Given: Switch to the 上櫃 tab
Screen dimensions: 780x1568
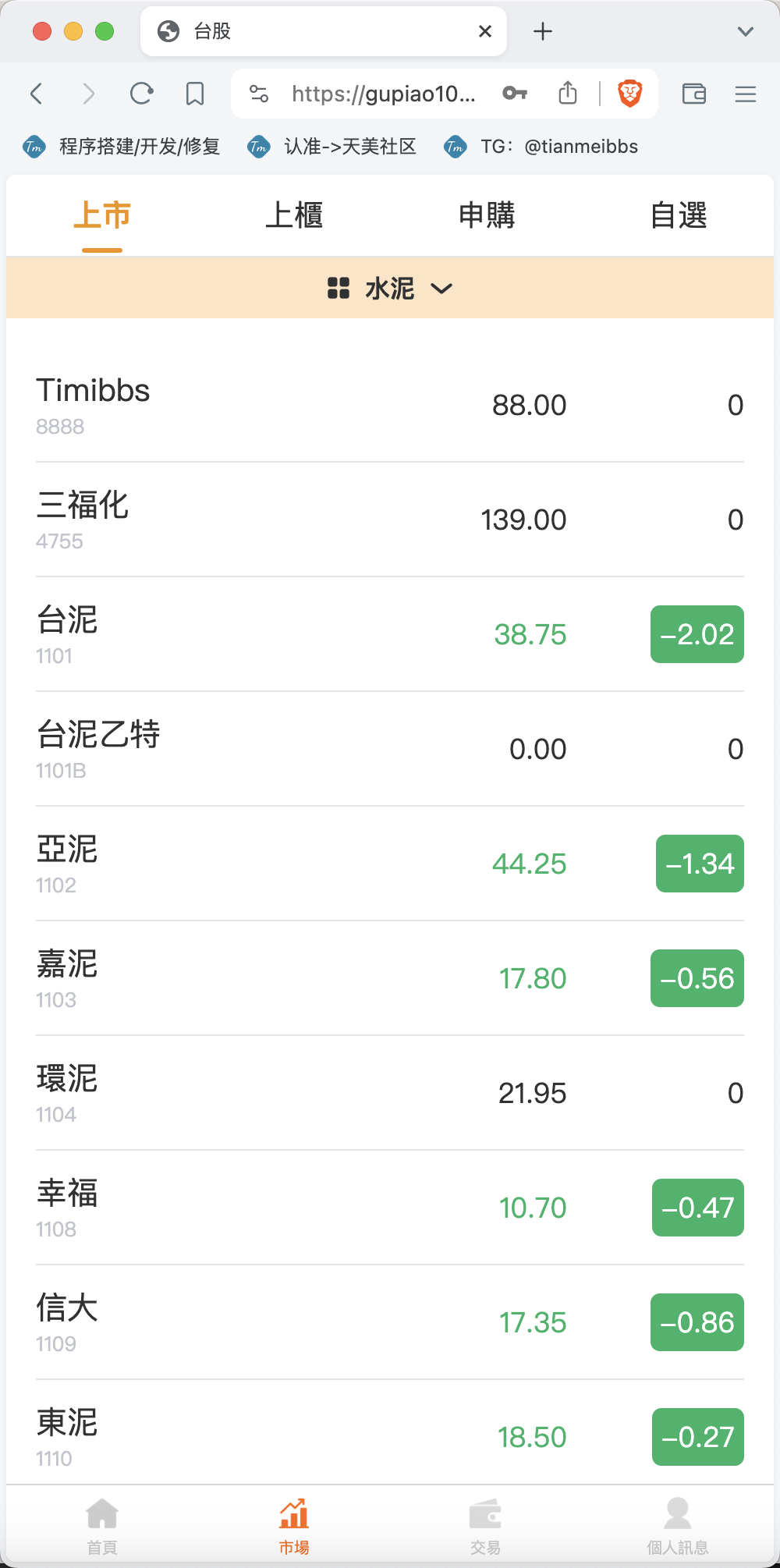Looking at the screenshot, I should tap(294, 215).
